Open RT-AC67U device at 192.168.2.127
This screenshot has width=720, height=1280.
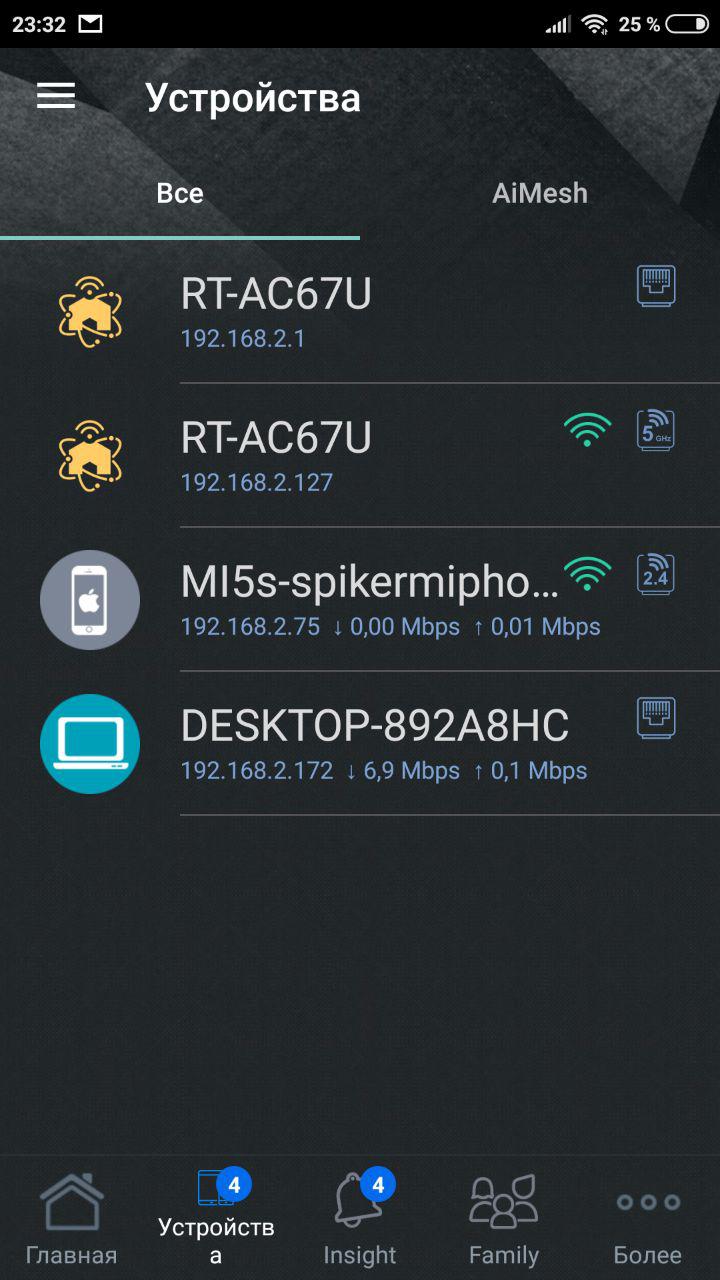click(360, 456)
